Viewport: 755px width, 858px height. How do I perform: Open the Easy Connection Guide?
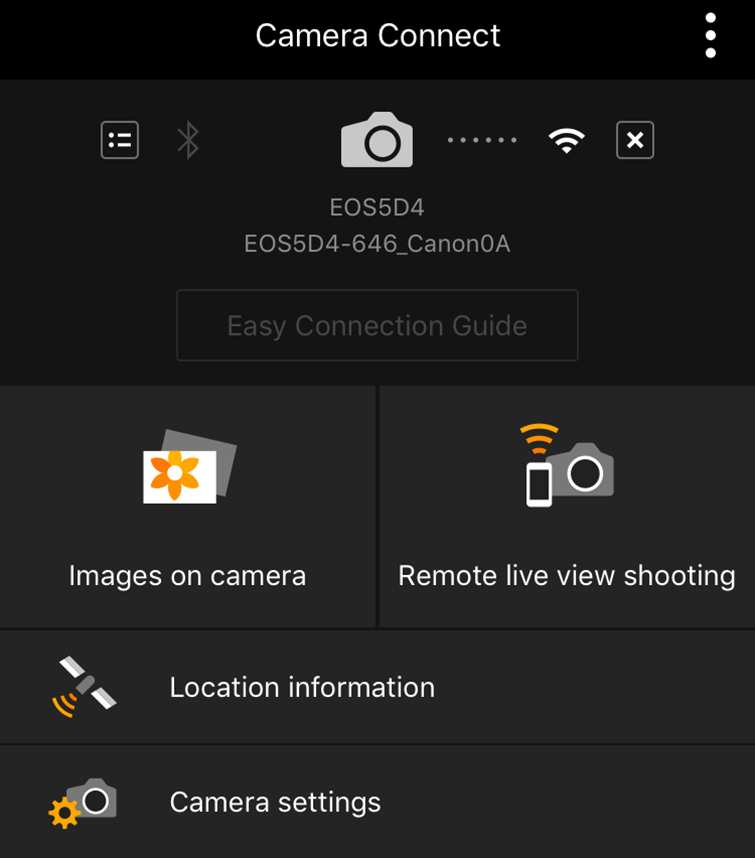coord(378,325)
